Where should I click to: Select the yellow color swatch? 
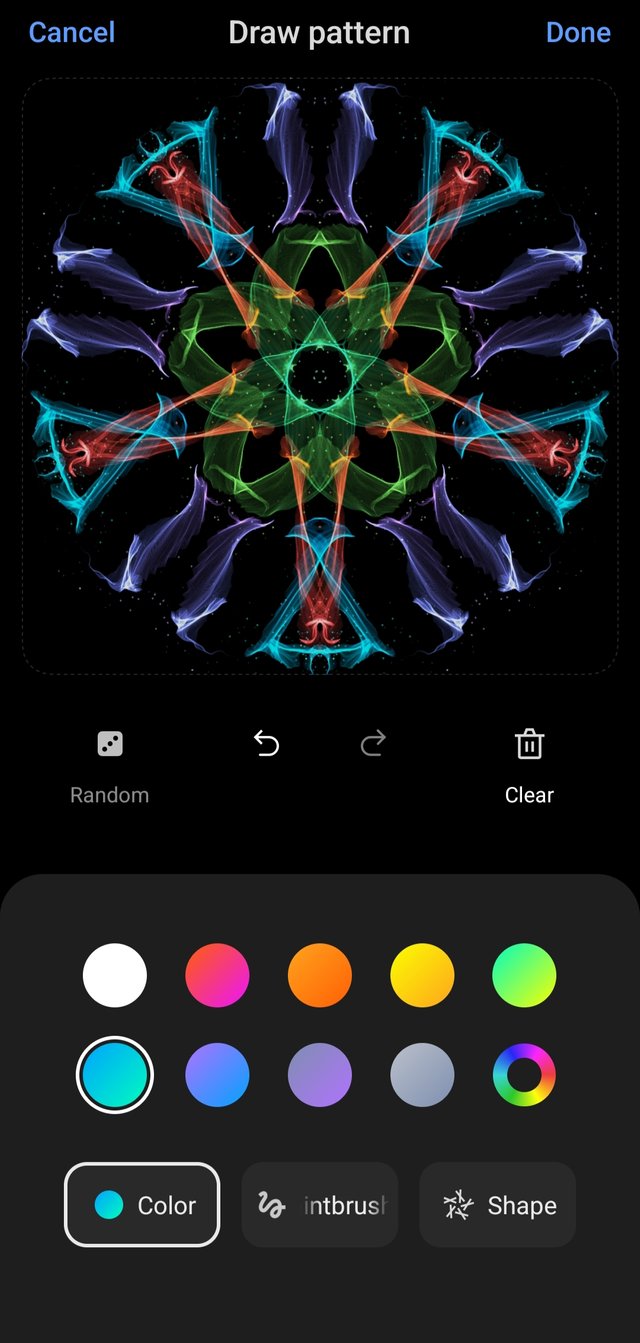pyautogui.click(x=422, y=975)
